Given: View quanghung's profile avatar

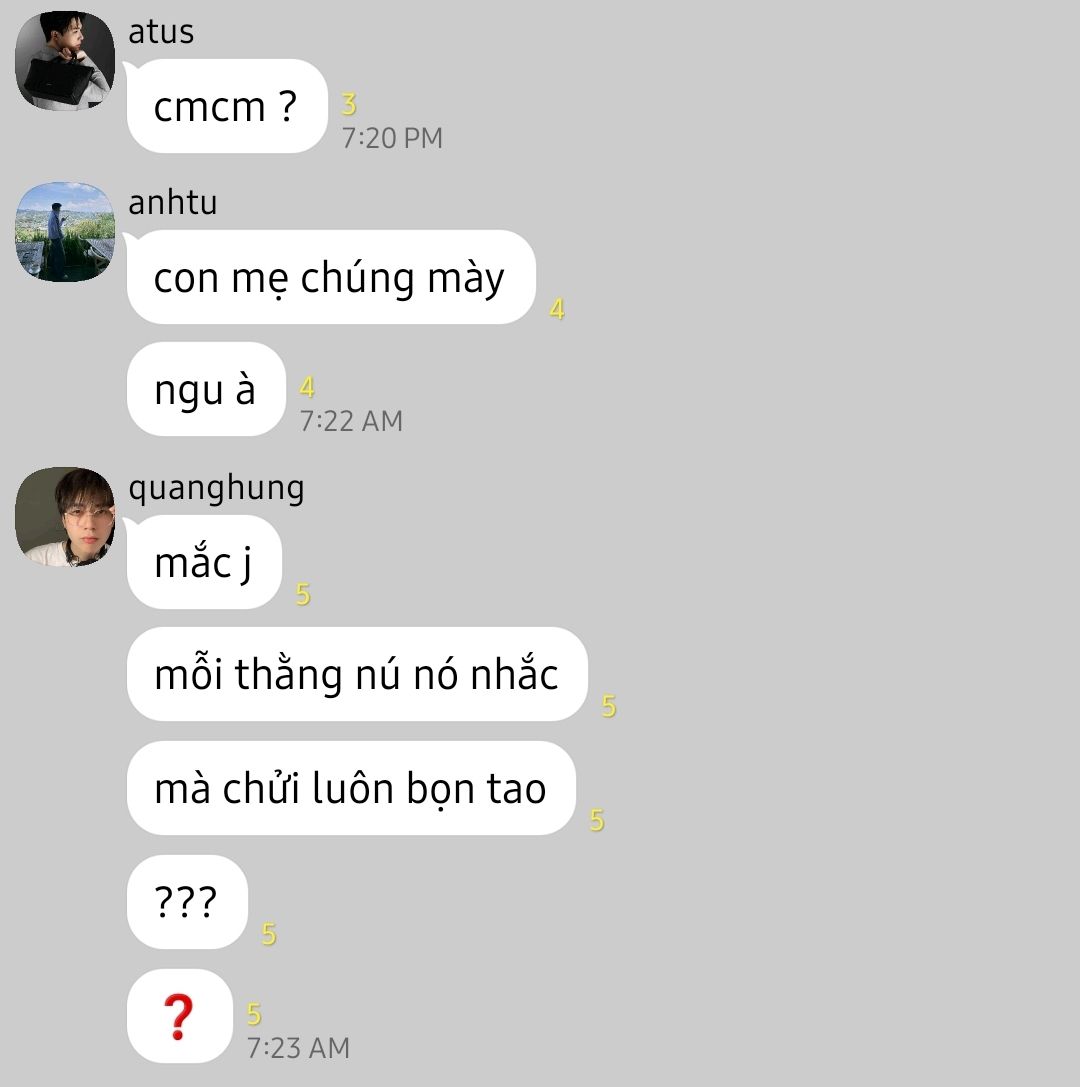Looking at the screenshot, I should (65, 517).
